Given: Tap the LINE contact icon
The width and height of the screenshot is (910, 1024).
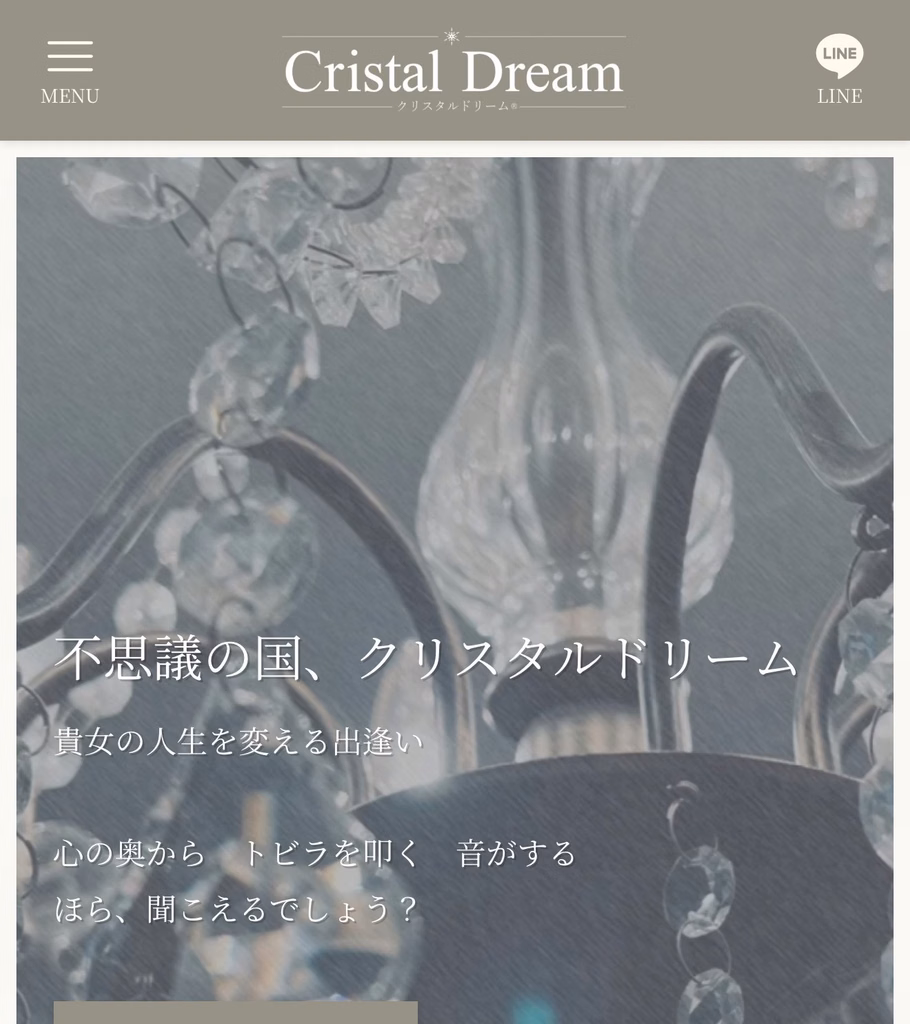Looking at the screenshot, I should click(839, 69).
